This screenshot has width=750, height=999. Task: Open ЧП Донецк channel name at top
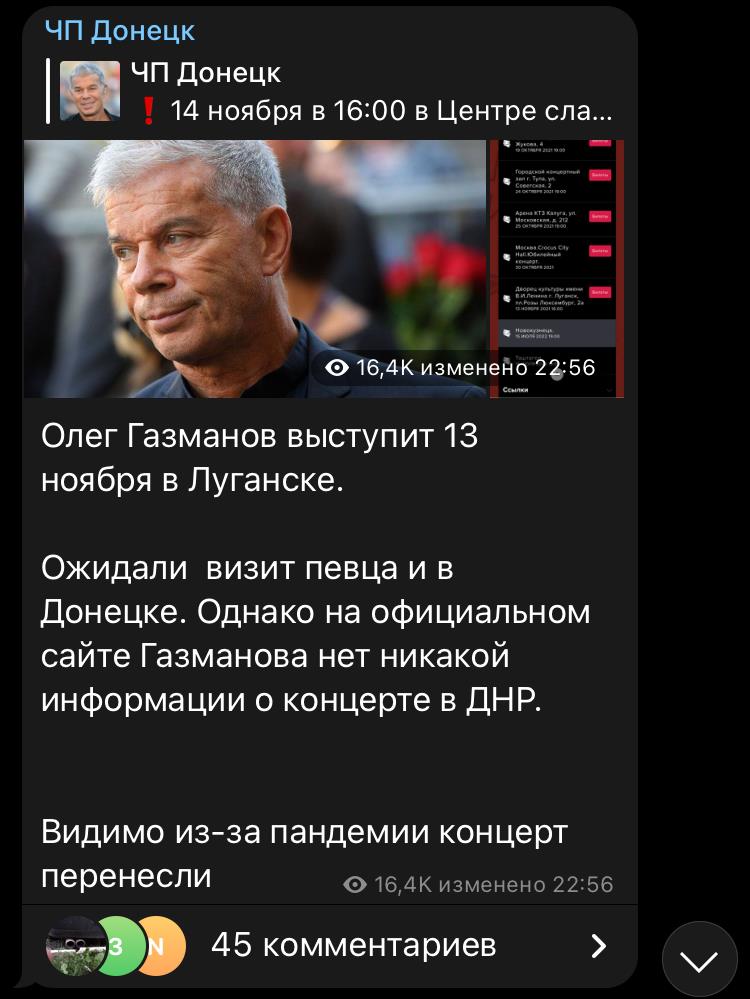(x=119, y=30)
